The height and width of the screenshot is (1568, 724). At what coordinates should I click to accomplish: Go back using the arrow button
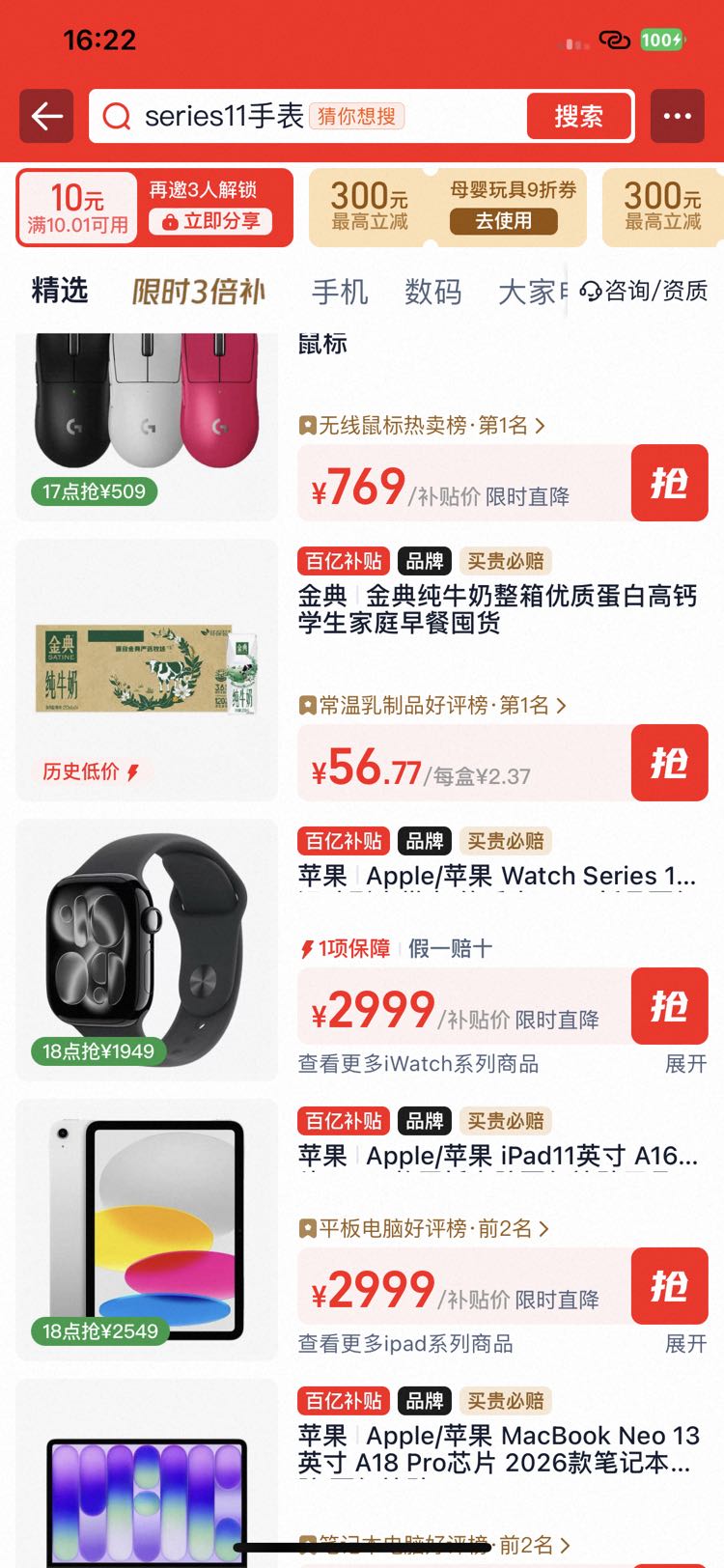tap(46, 117)
